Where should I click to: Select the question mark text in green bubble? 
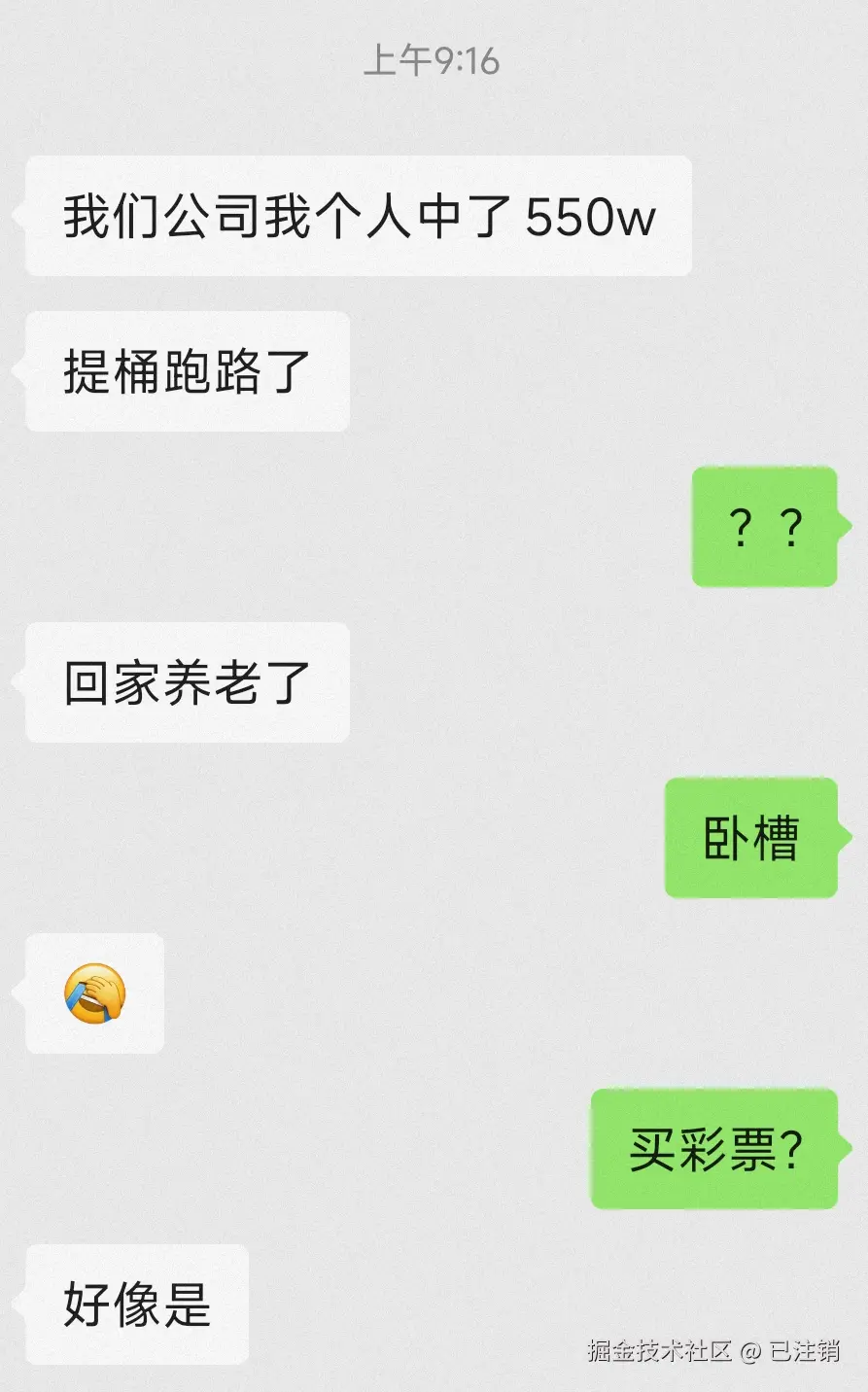tap(764, 529)
